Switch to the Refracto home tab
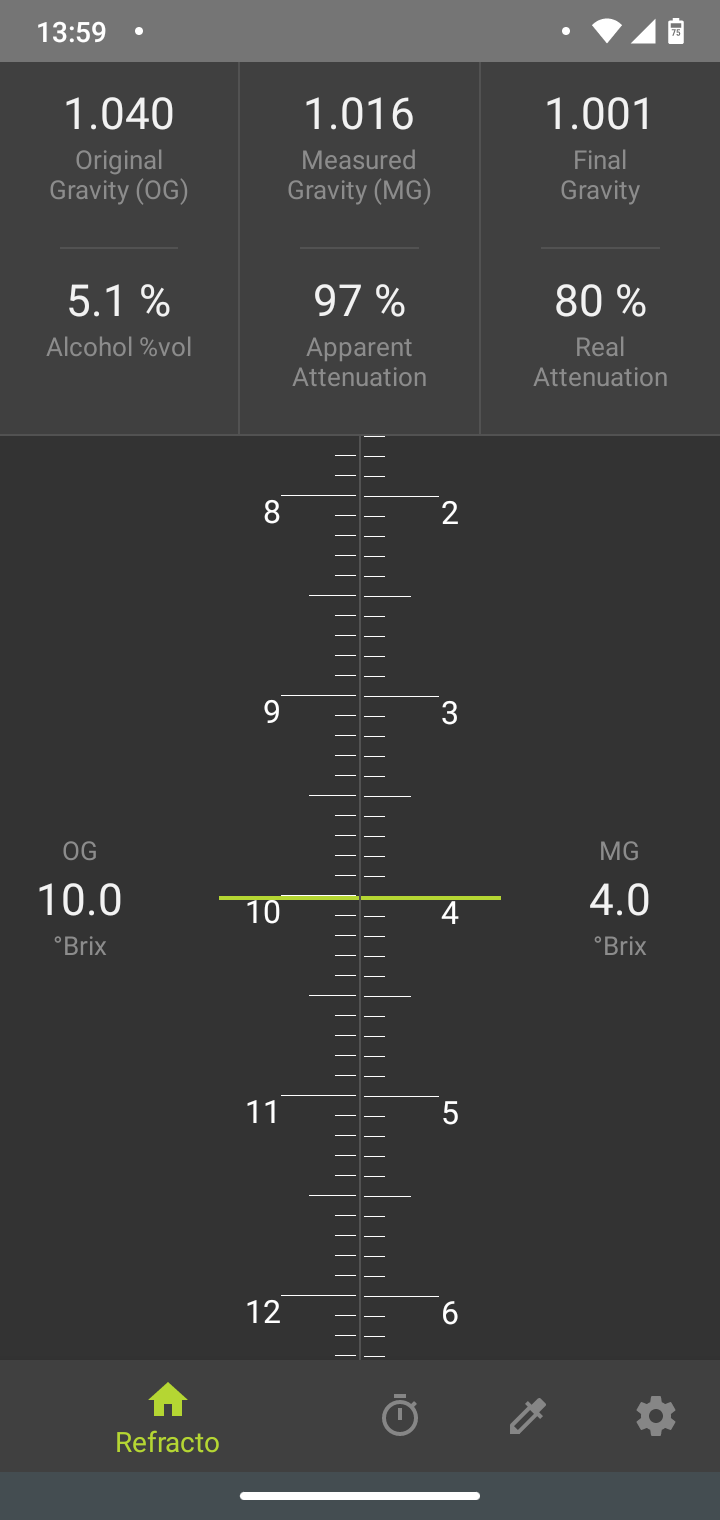The height and width of the screenshot is (1520, 720). click(167, 1417)
